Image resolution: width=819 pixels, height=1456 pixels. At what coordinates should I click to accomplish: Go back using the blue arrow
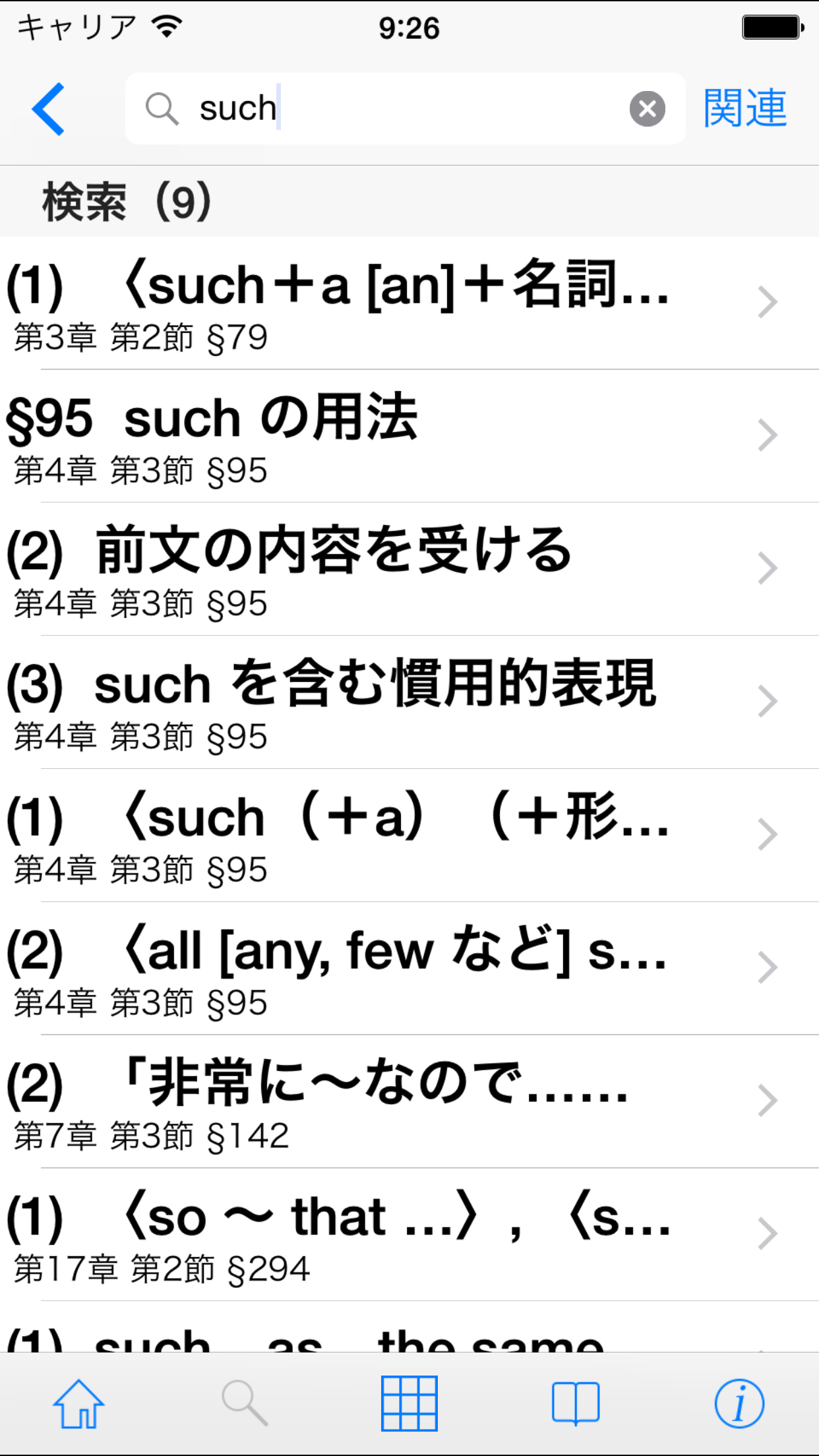point(49,109)
